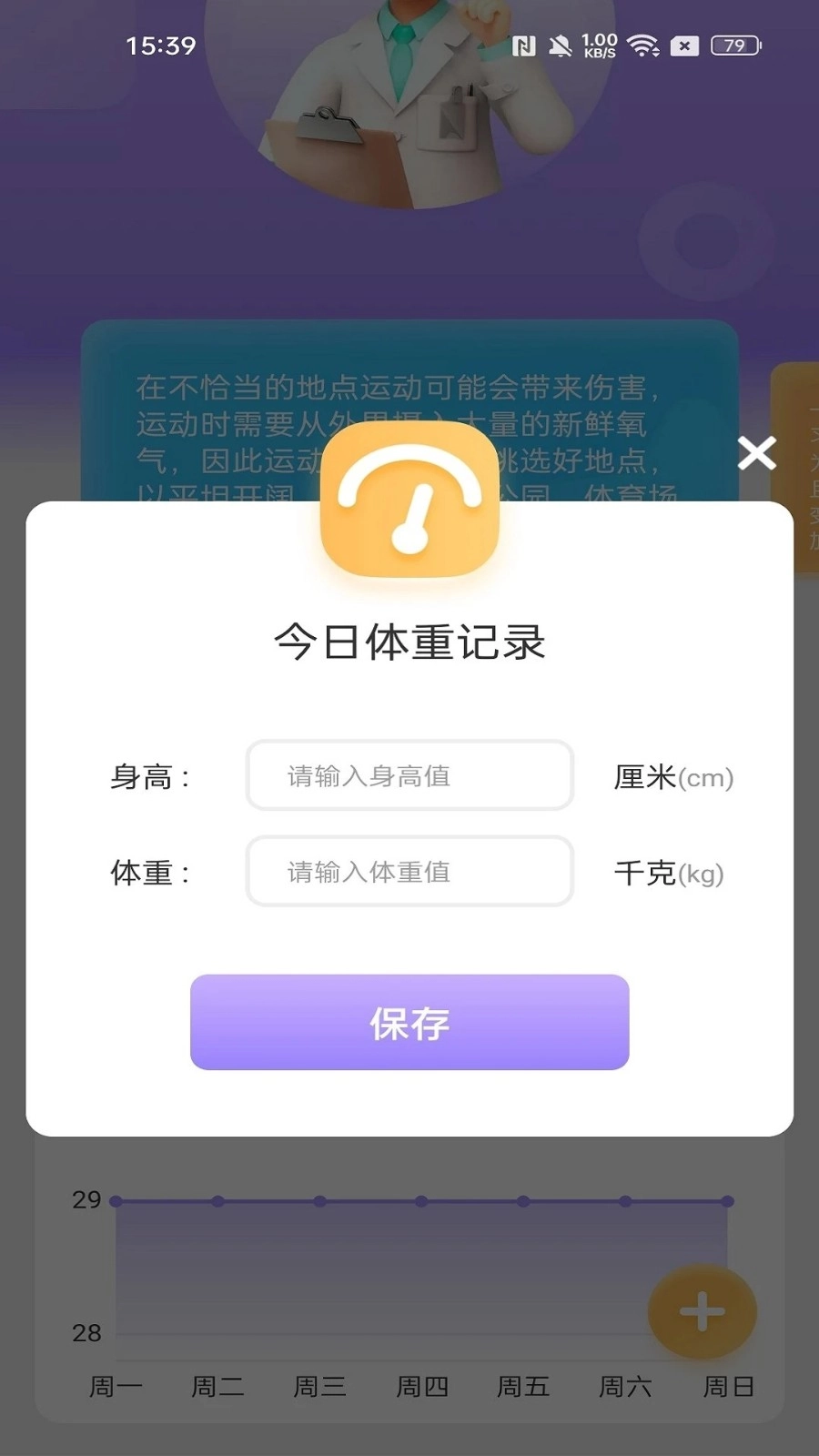This screenshot has height=1456, width=819.
Task: Close the weight record dialog
Action: (x=756, y=452)
